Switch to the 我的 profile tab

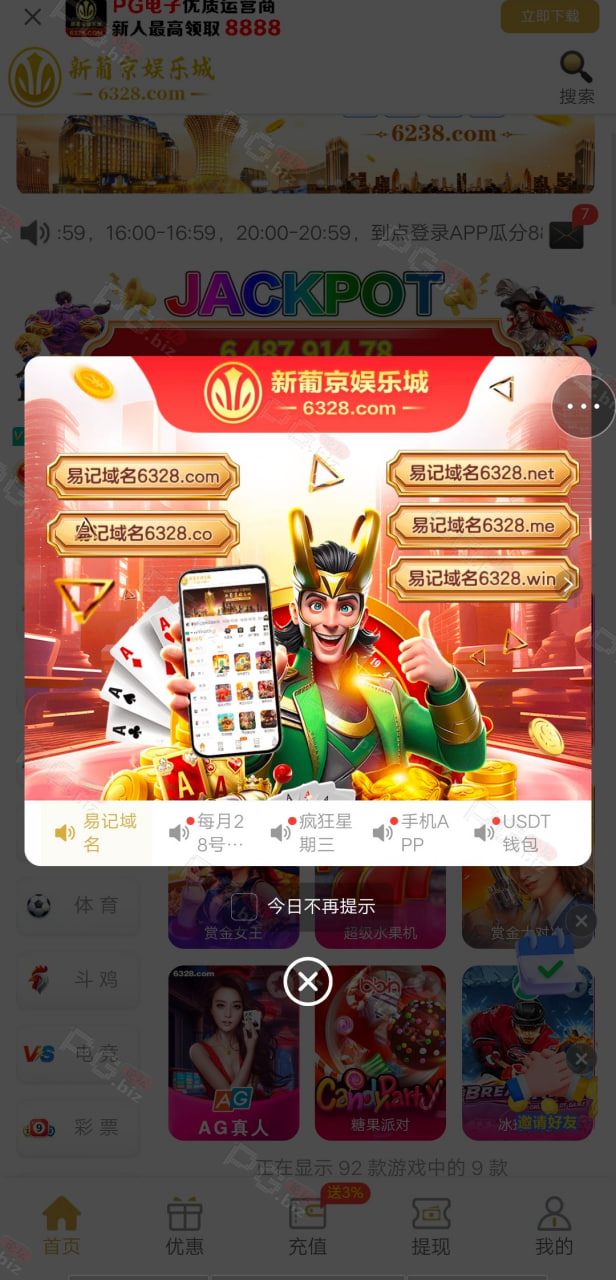point(554,1226)
